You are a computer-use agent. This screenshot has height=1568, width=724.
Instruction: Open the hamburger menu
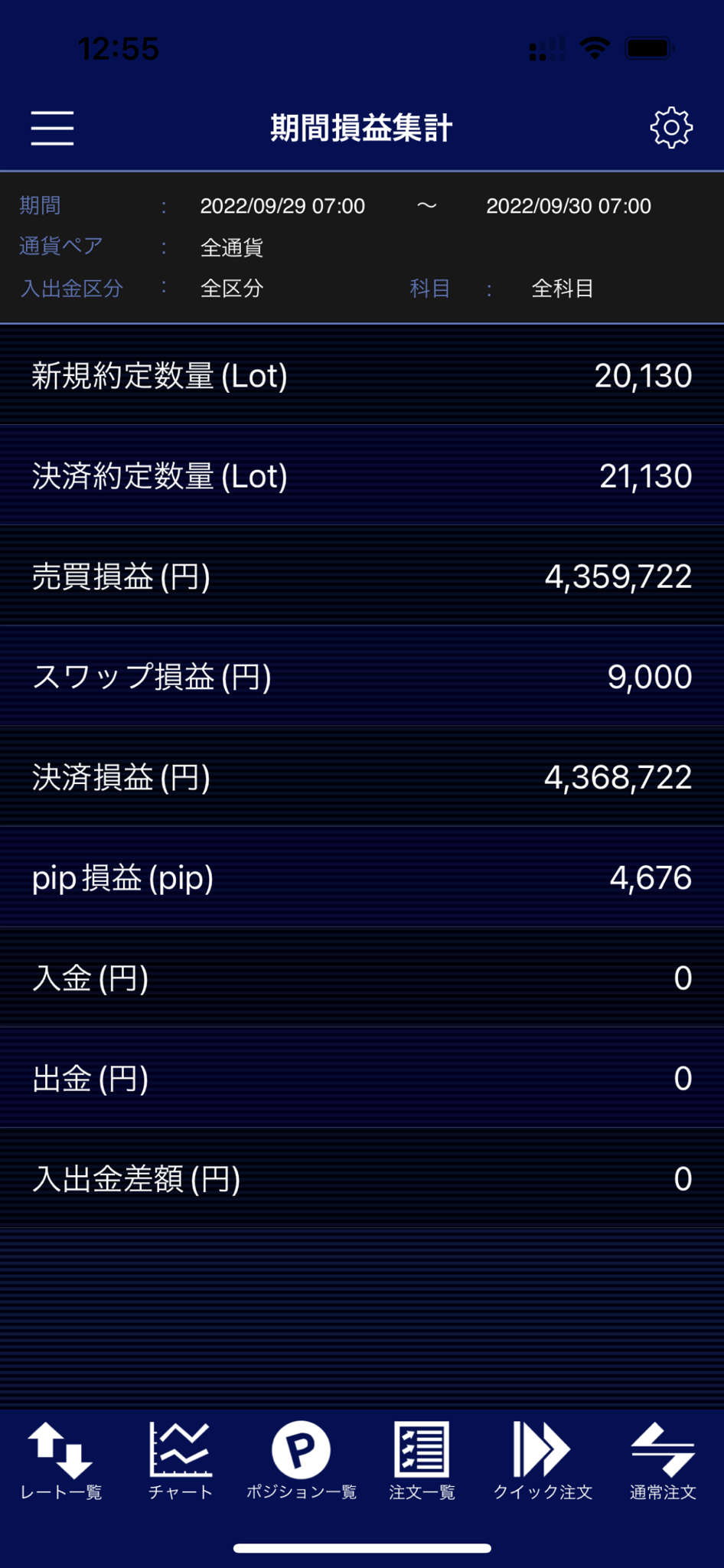click(x=52, y=128)
